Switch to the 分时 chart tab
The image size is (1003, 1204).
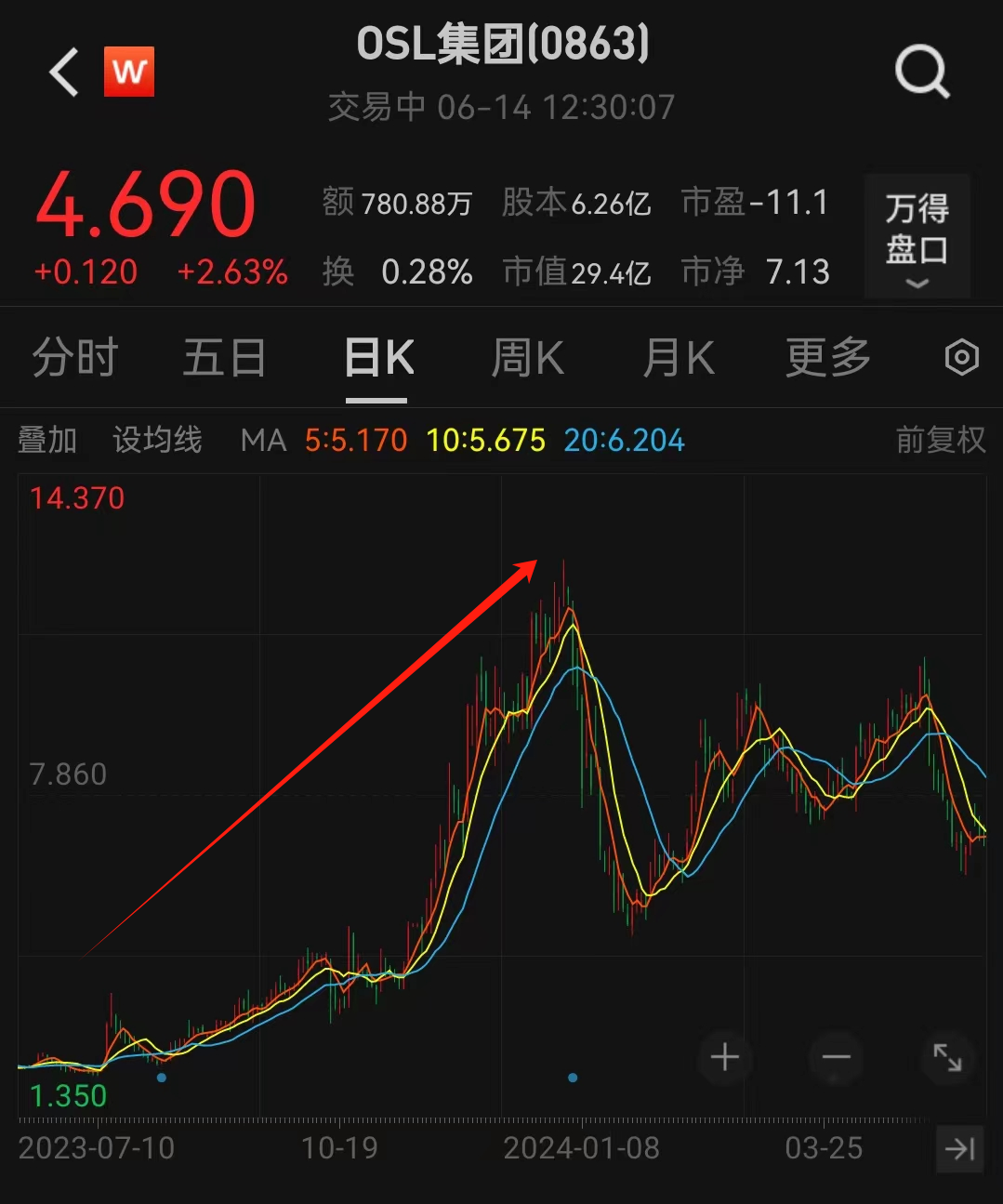tap(74, 358)
